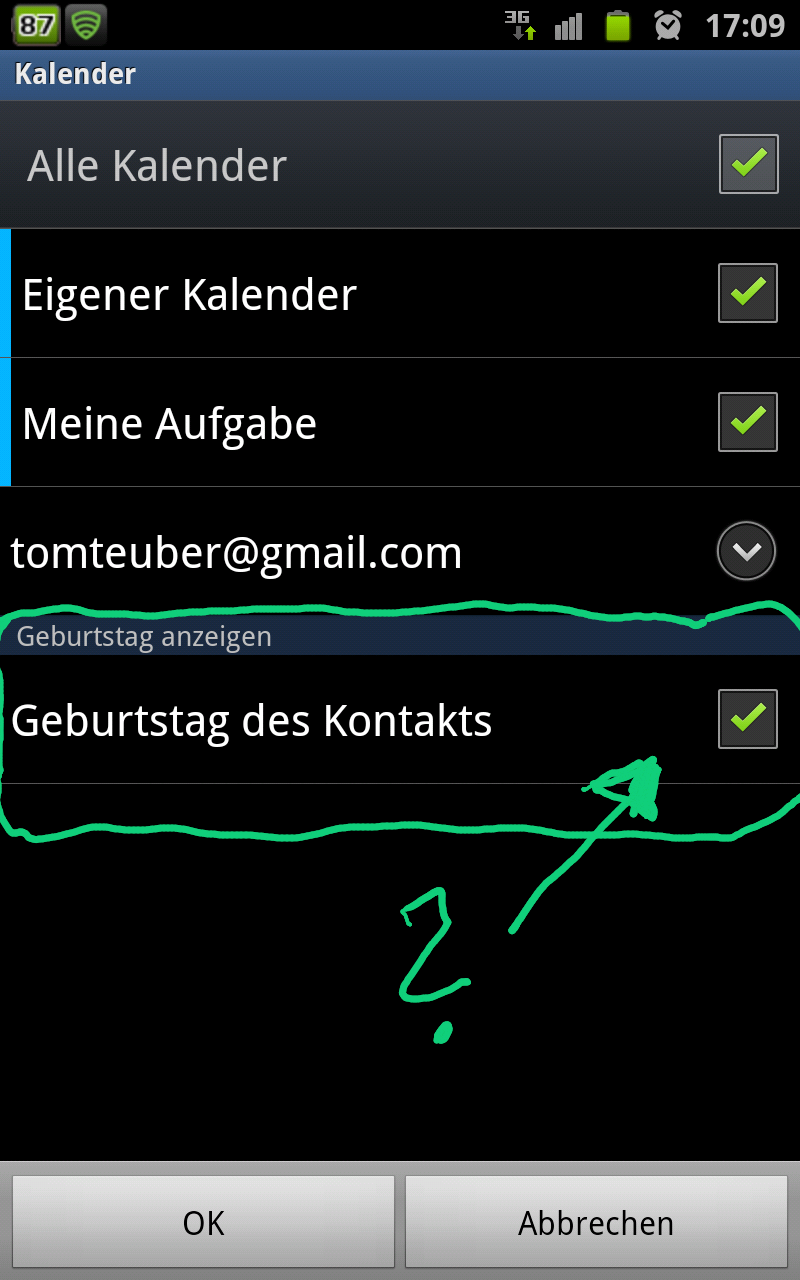This screenshot has width=800, height=1280.
Task: Toggle the Meine Aufgabe checkbox
Action: tap(748, 422)
